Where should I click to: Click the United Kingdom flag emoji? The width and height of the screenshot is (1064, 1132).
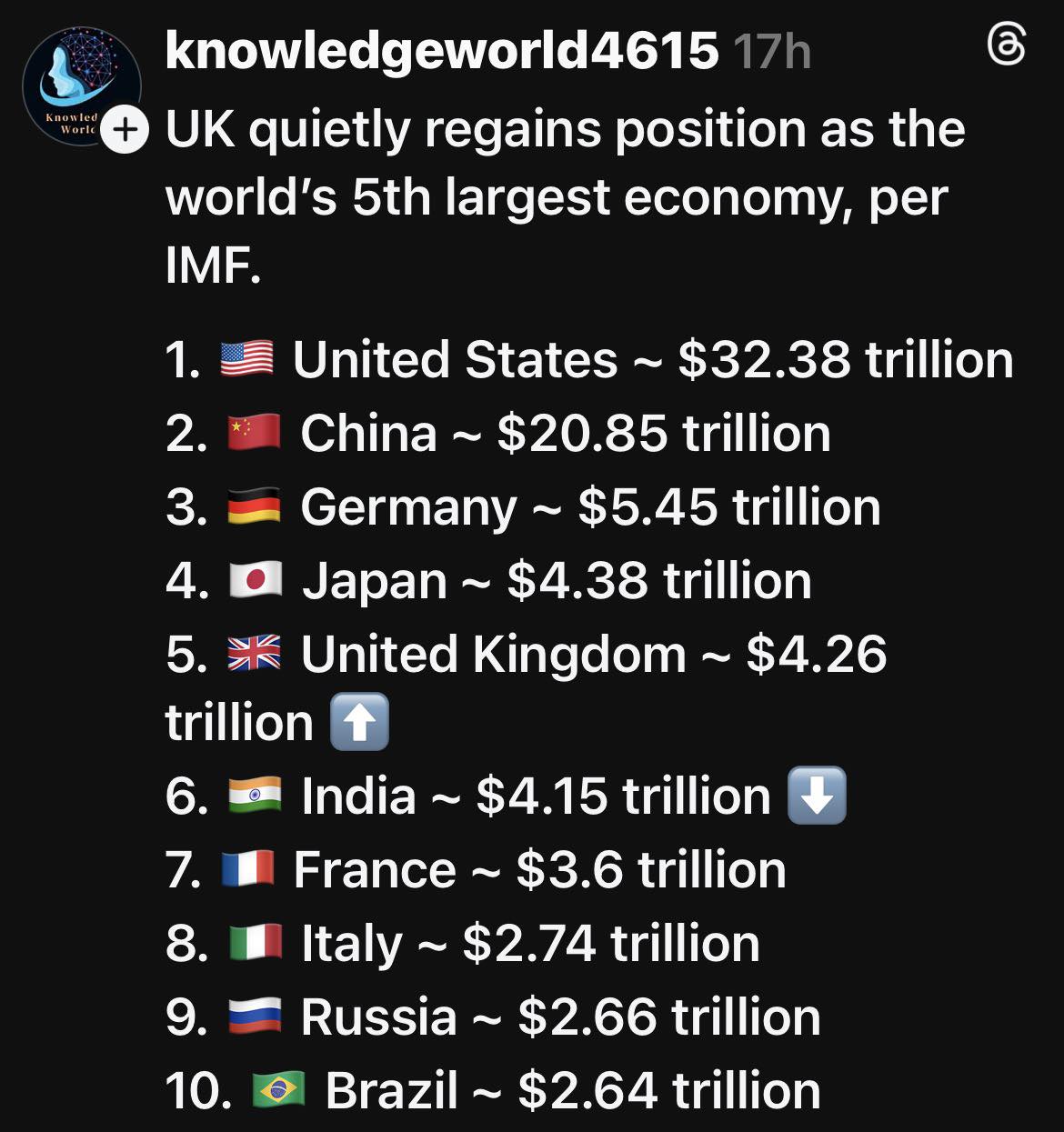253,654
